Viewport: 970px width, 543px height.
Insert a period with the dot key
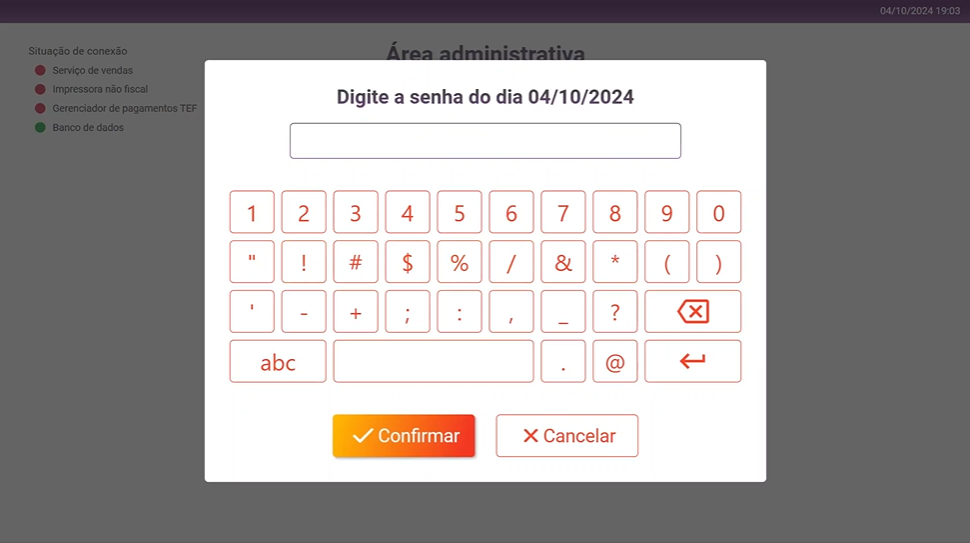tap(563, 362)
